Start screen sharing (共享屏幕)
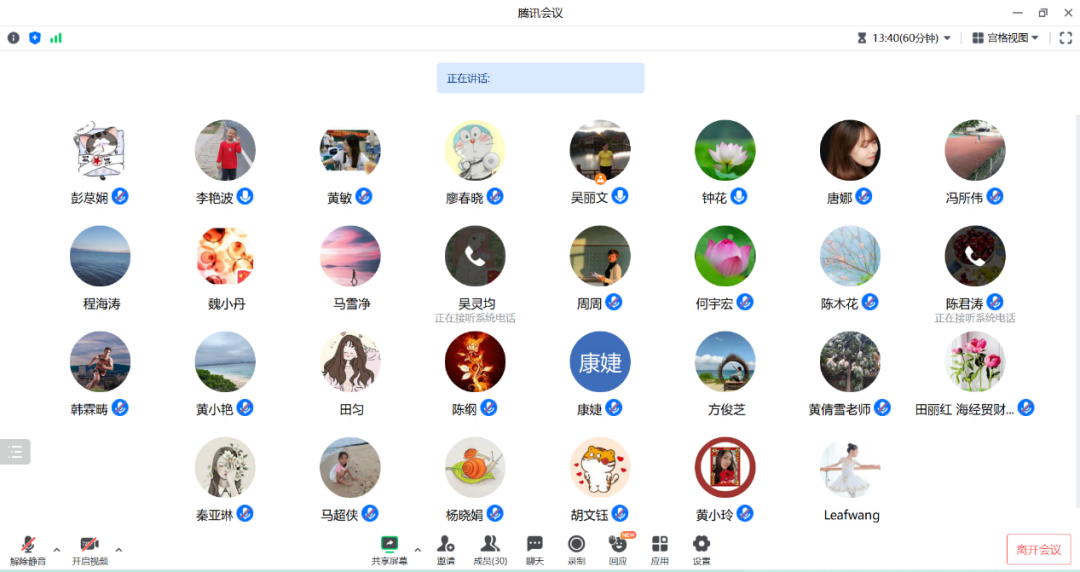This screenshot has height=572, width=1080. (389, 549)
